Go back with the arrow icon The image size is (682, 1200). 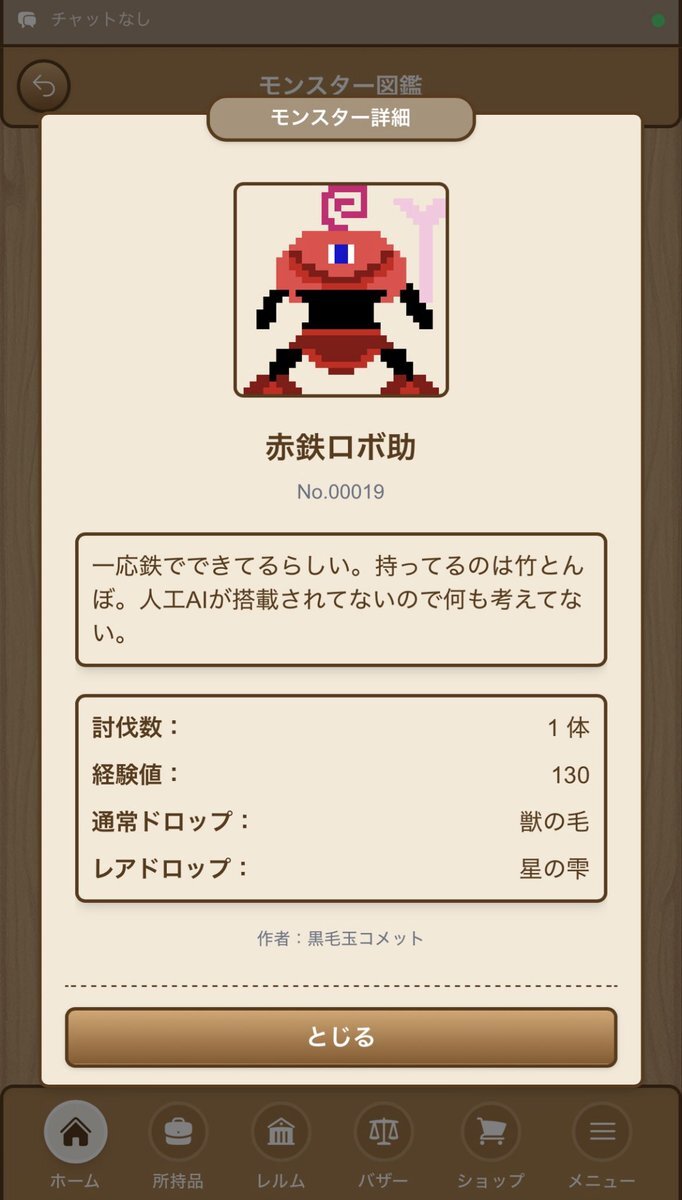(44, 87)
